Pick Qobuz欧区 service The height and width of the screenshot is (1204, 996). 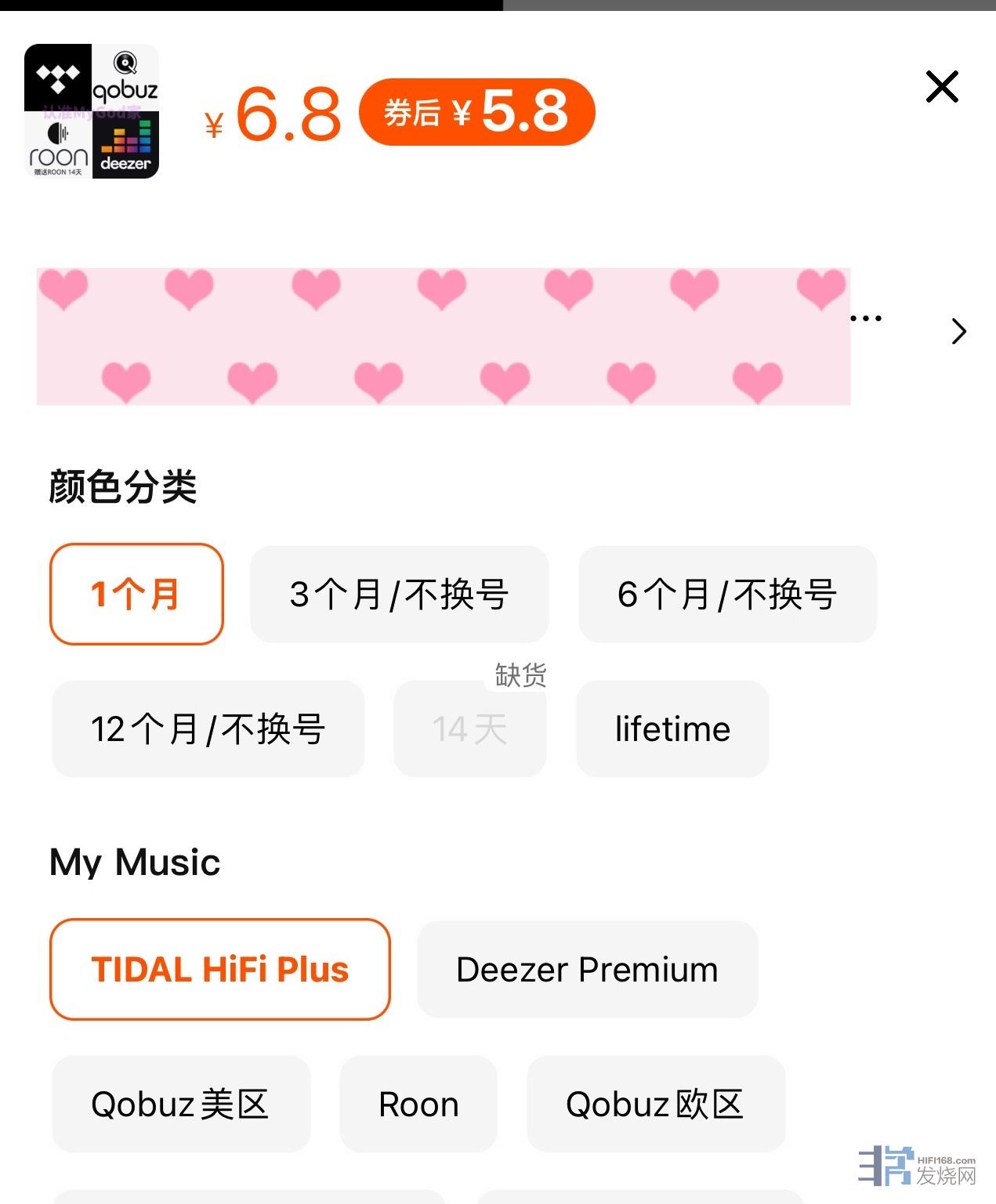655,1104
